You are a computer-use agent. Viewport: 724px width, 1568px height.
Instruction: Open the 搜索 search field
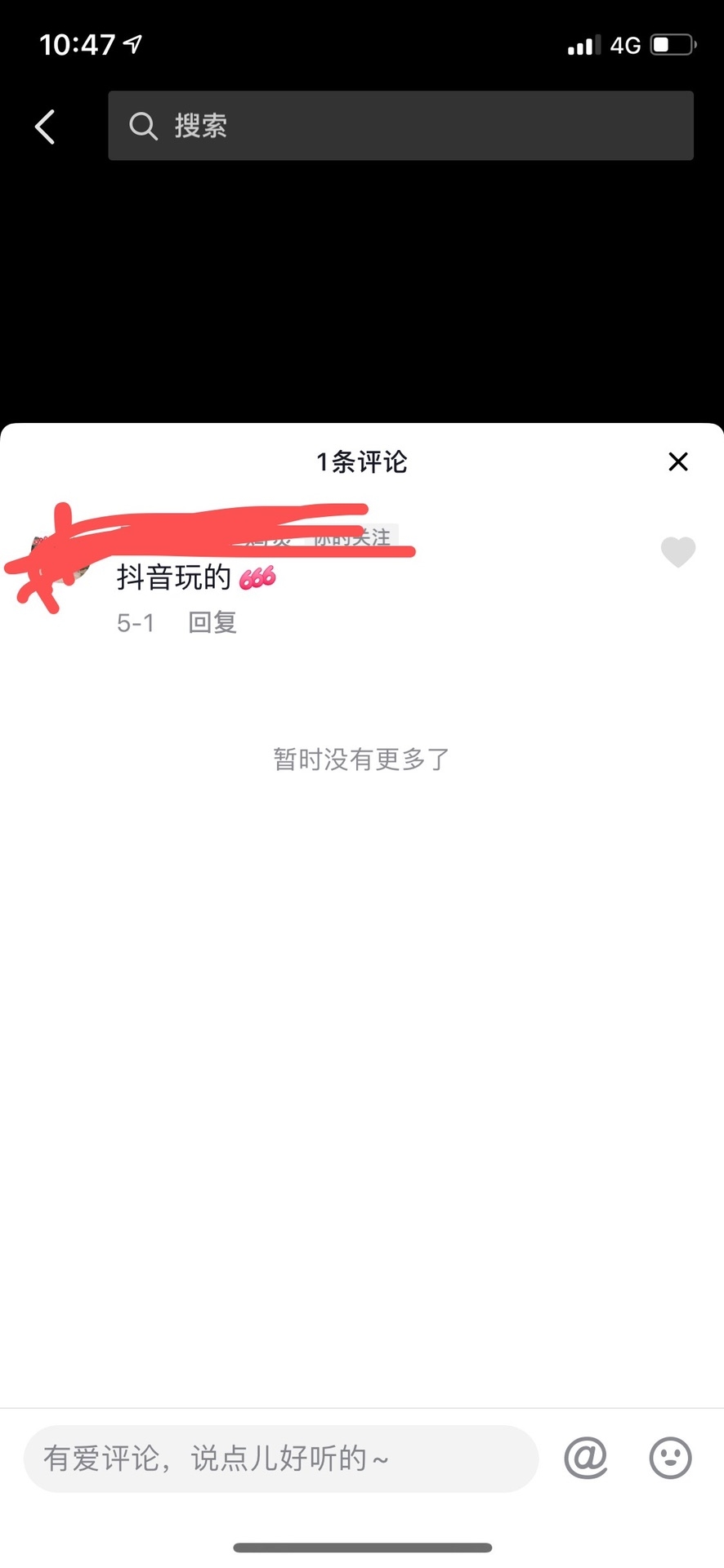tap(400, 126)
